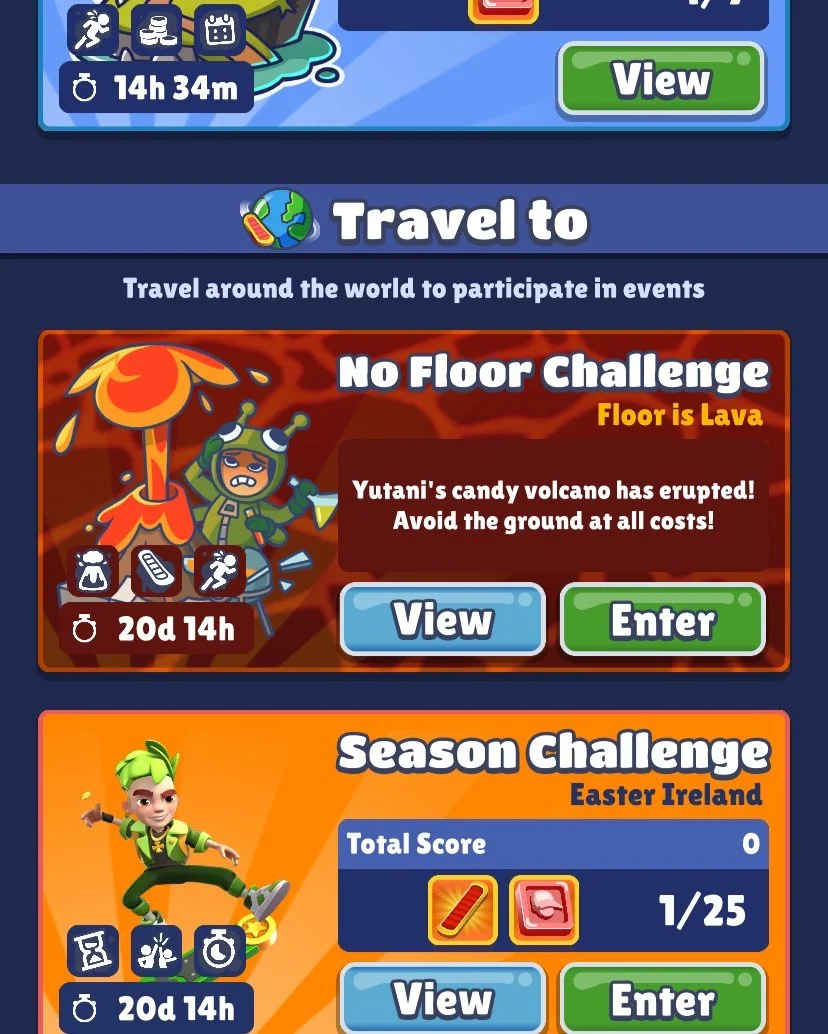Enter the No Floor Challenge

click(663, 619)
